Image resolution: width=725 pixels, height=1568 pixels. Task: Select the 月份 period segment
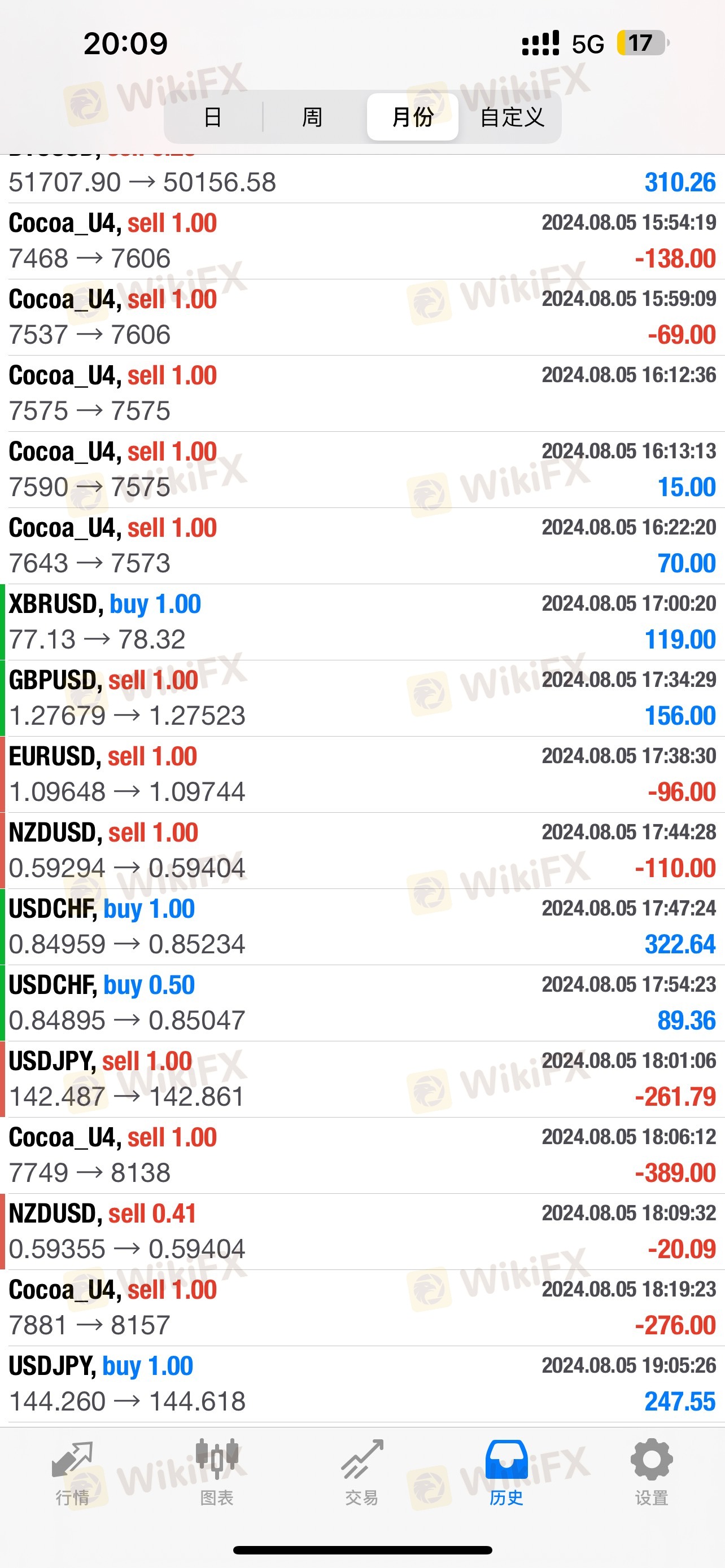(412, 117)
